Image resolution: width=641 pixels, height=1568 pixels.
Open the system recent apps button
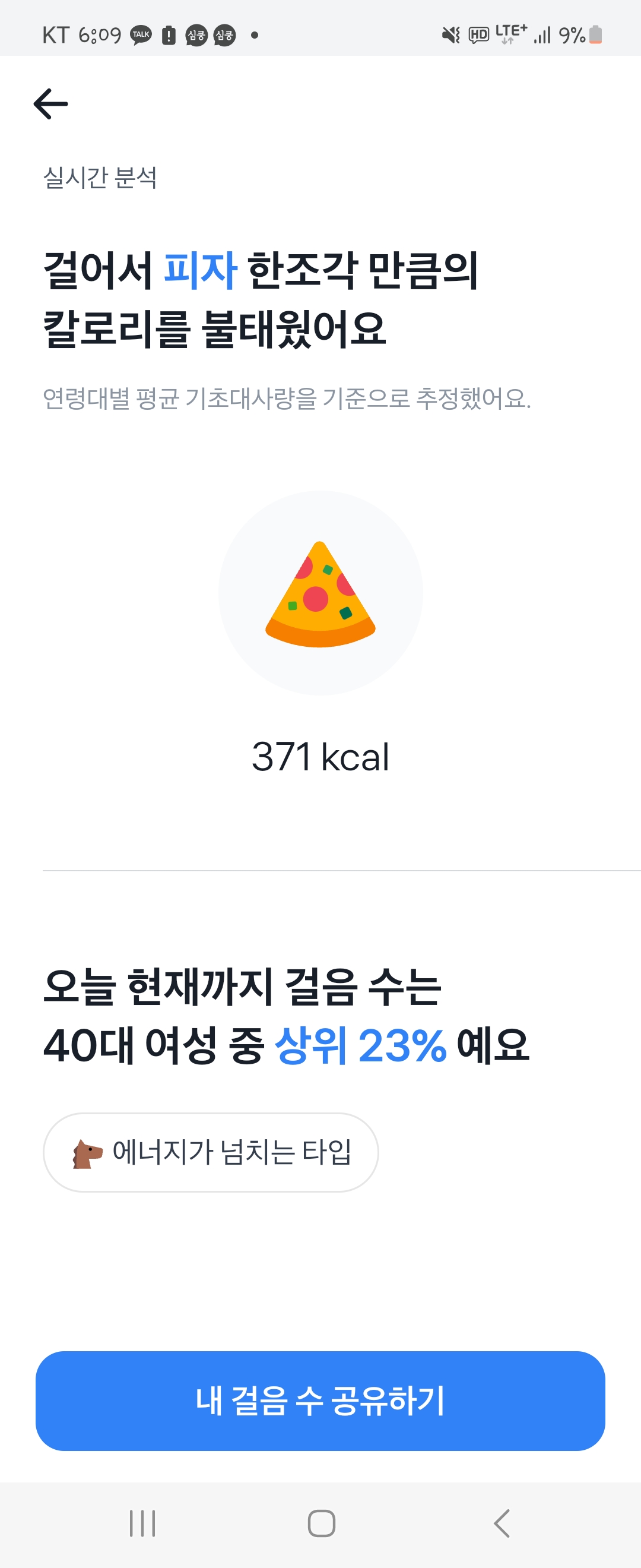click(x=142, y=1523)
